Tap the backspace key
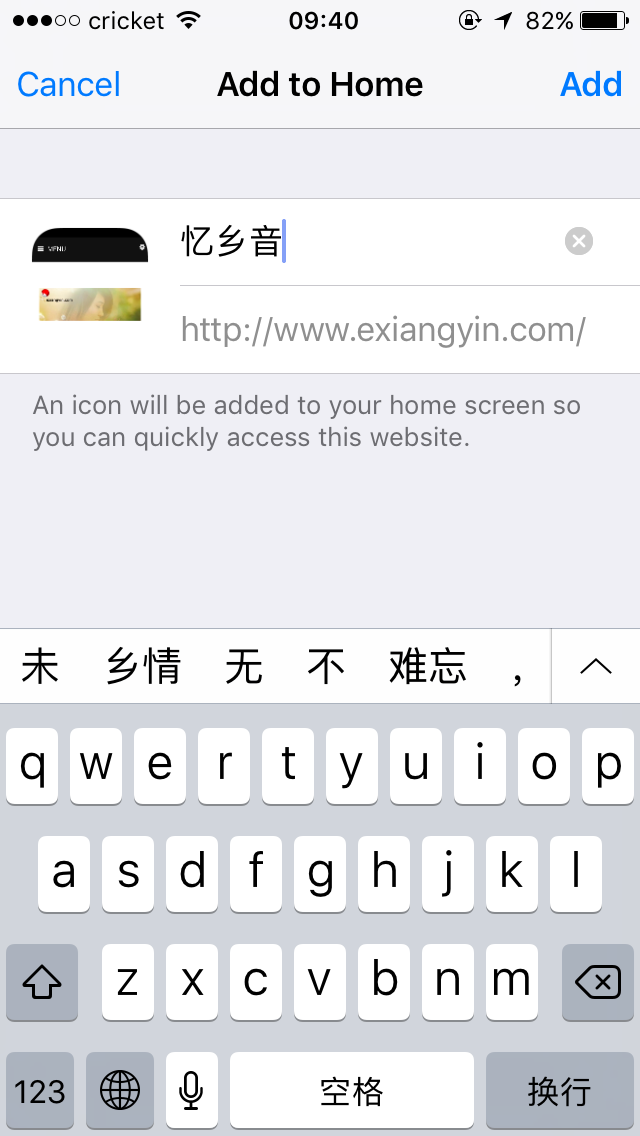This screenshot has width=640, height=1136. (x=598, y=982)
